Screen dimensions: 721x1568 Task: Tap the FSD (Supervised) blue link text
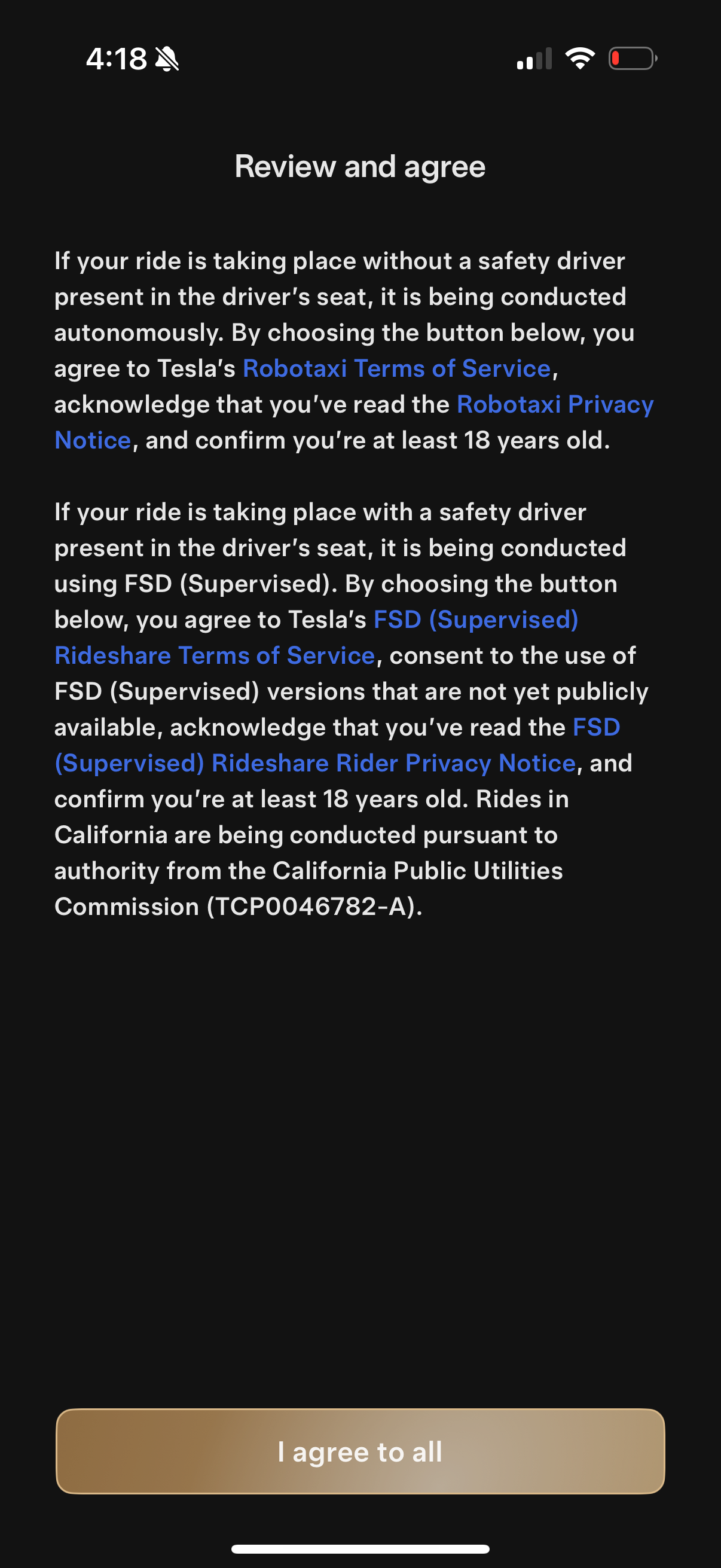(476, 619)
